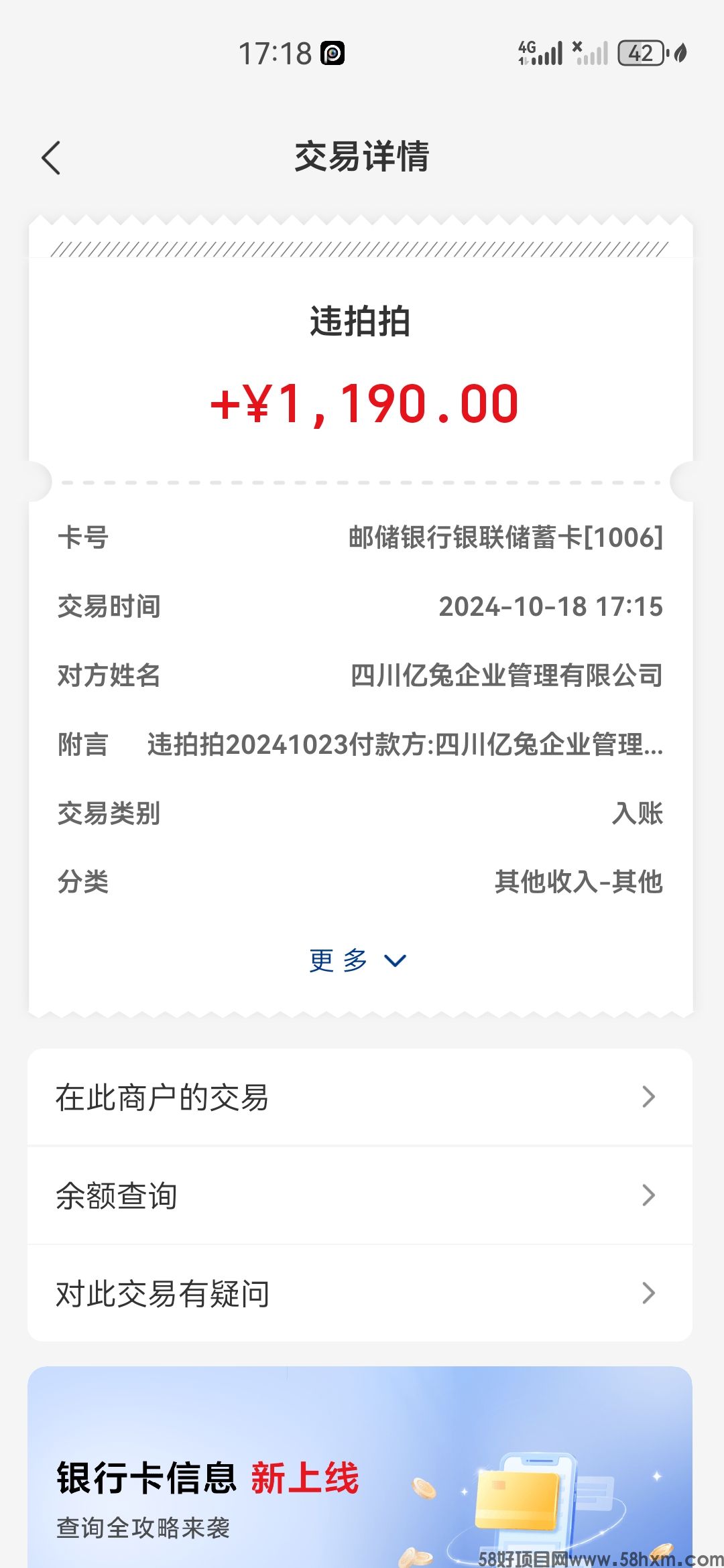
Task: Open 在此商户的交易 row
Action: [360, 1098]
